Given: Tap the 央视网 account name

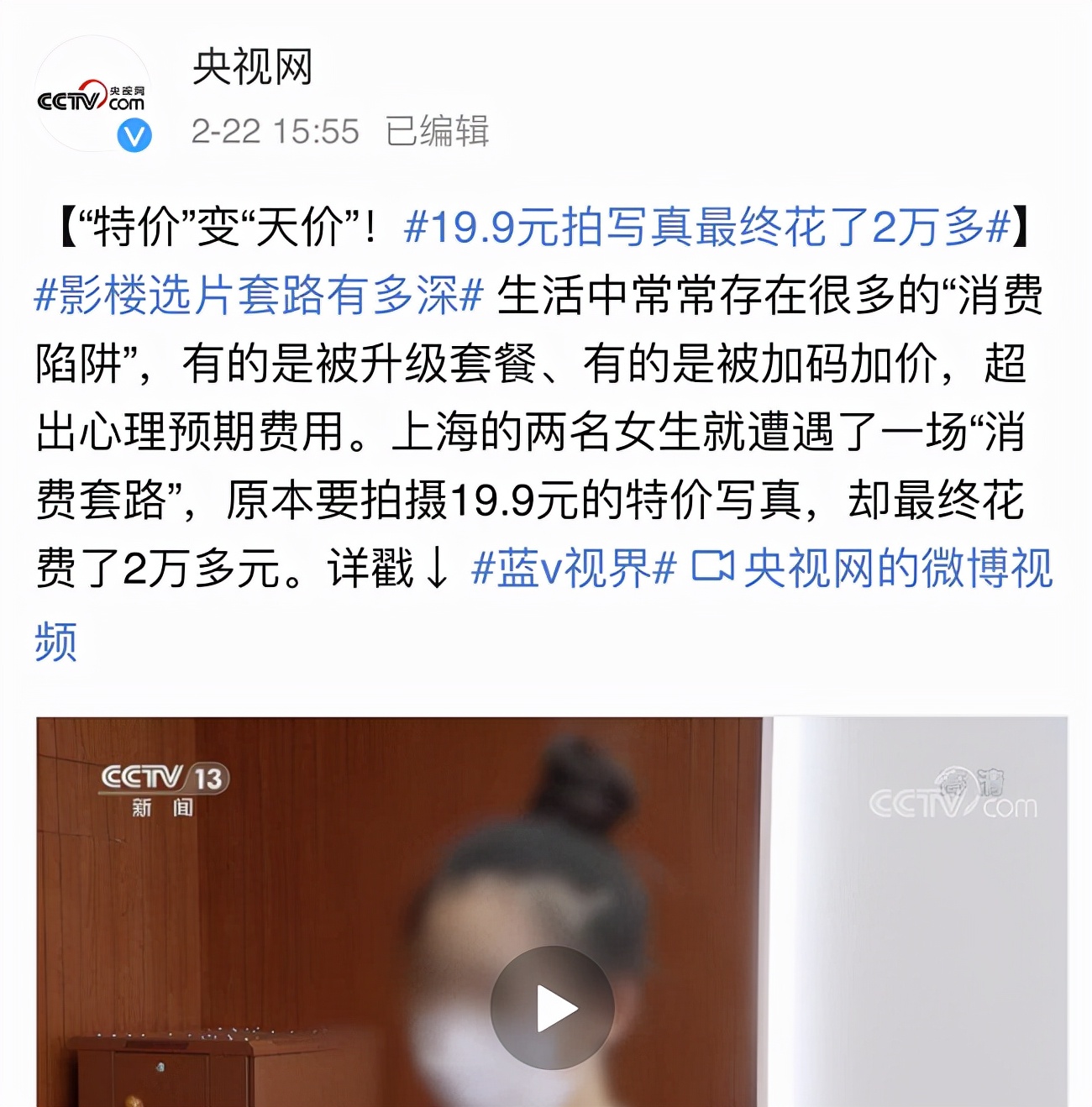Looking at the screenshot, I should (x=252, y=67).
